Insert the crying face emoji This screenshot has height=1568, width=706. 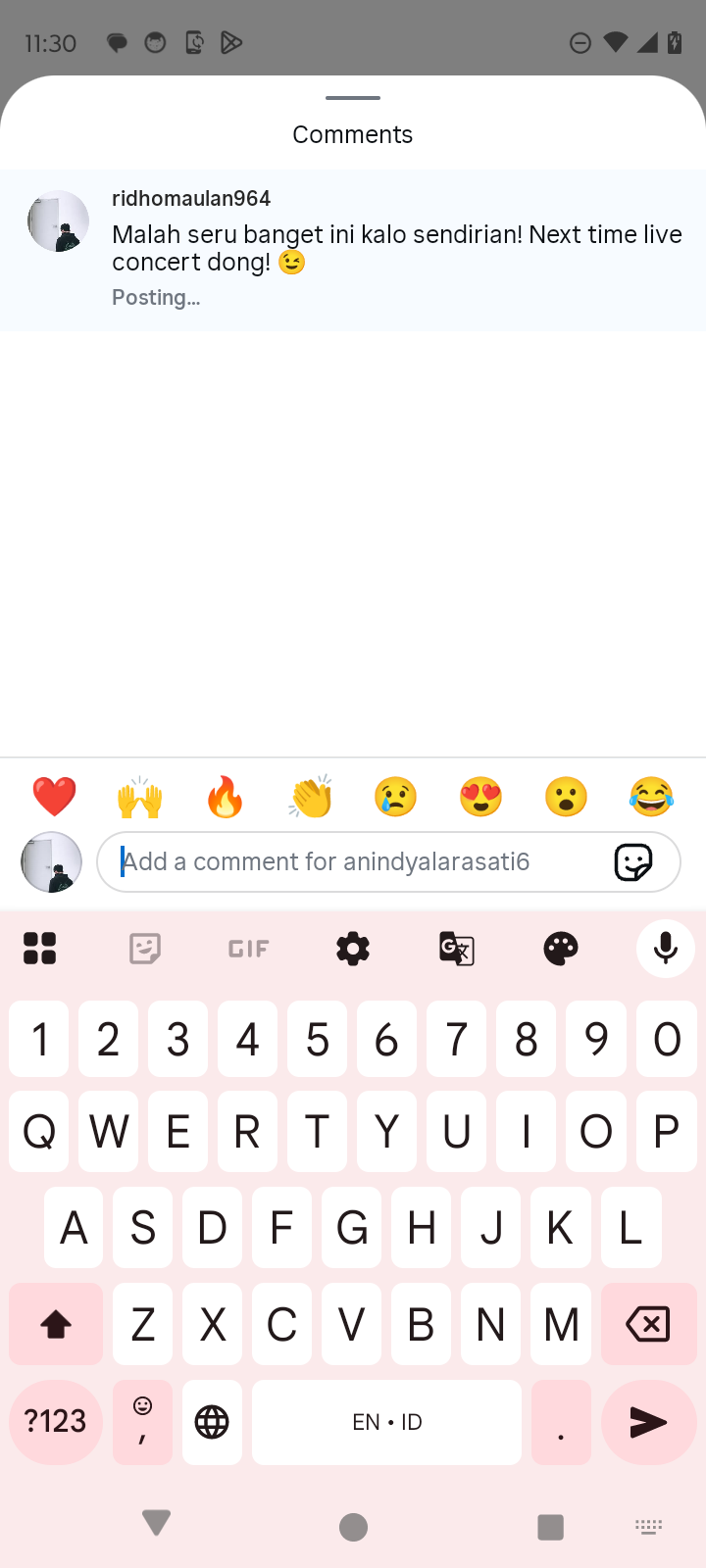(x=395, y=797)
